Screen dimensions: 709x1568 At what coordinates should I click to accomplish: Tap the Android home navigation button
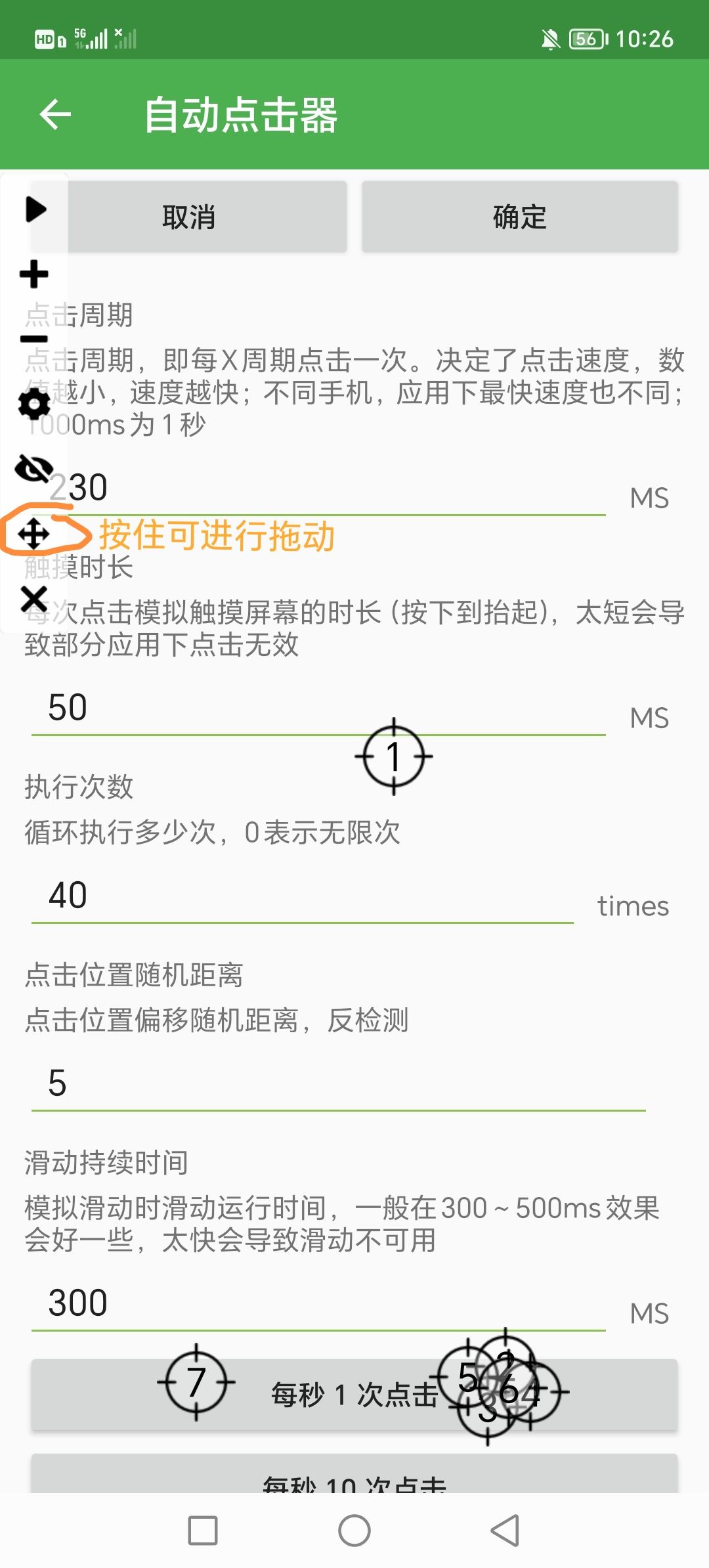(x=354, y=1531)
